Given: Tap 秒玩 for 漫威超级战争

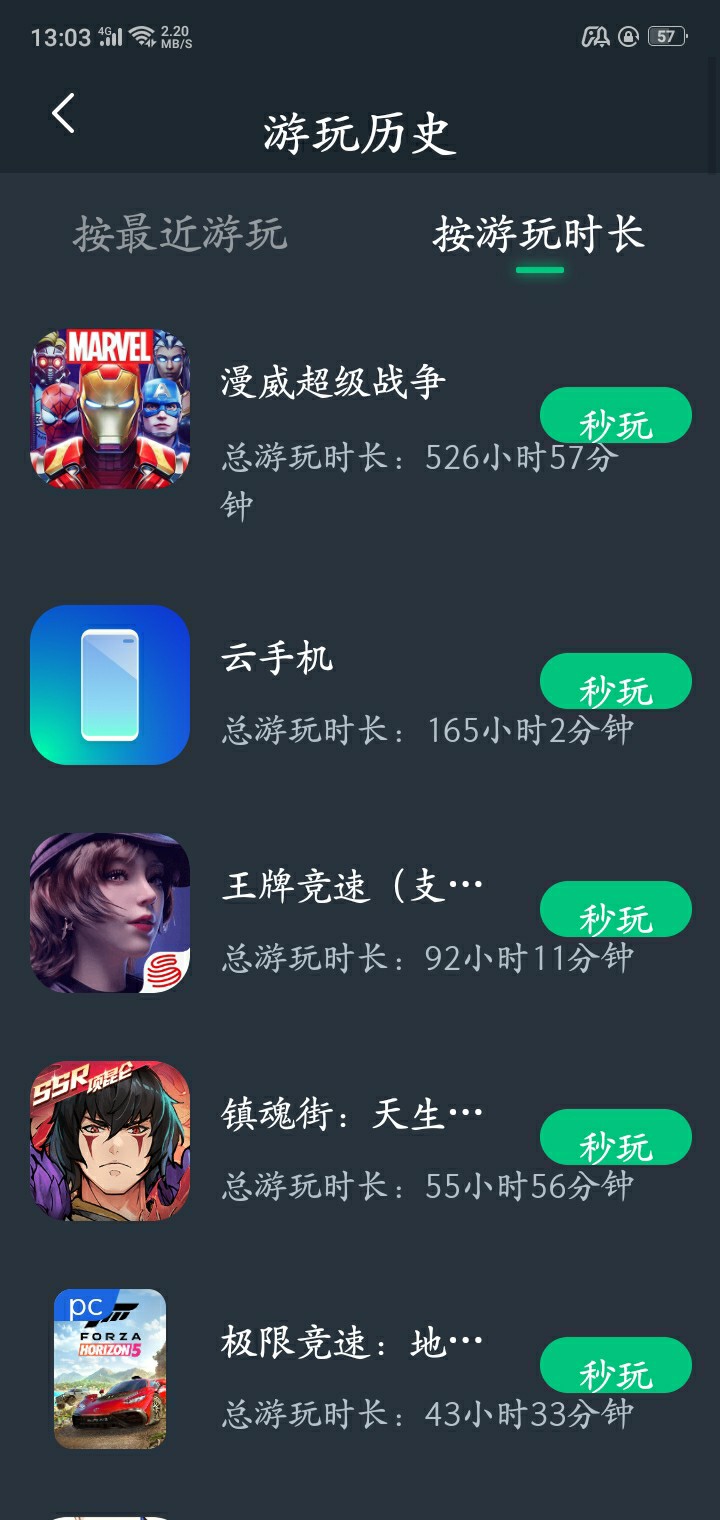Looking at the screenshot, I should [616, 416].
